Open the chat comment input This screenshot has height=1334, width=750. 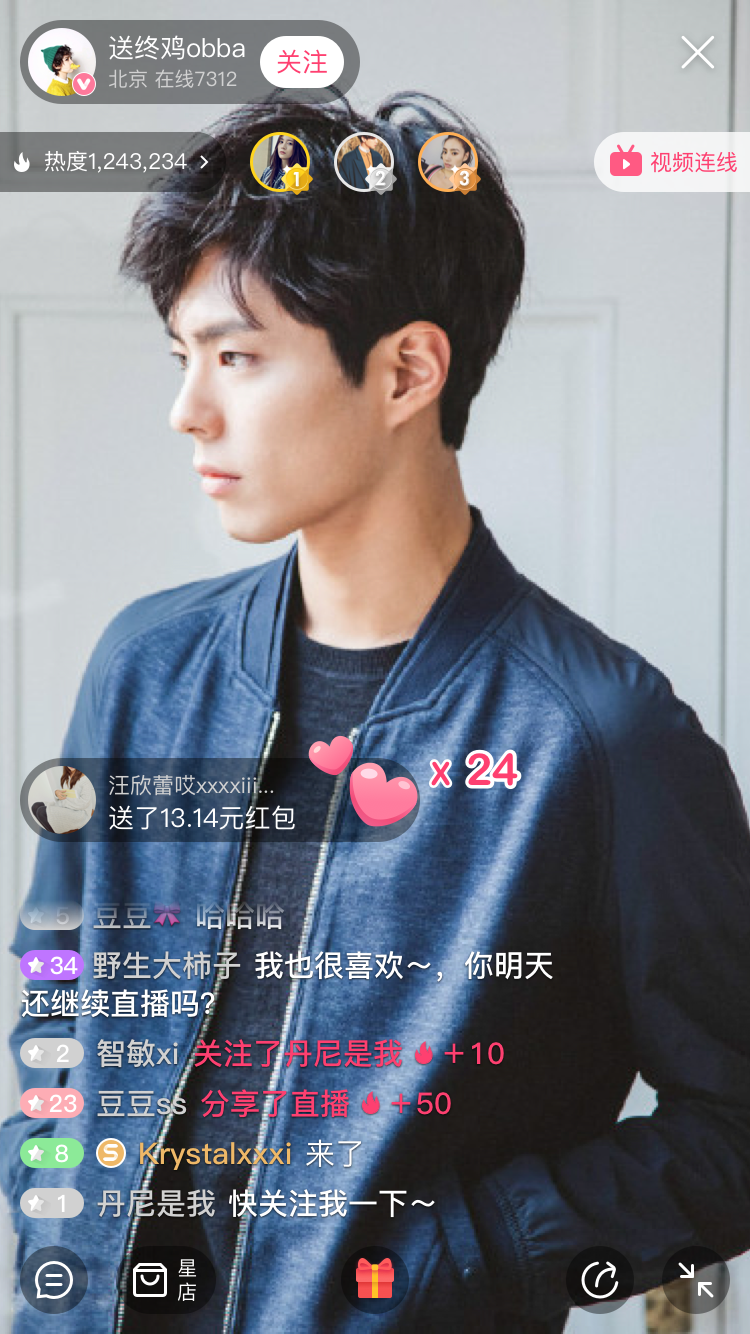pyautogui.click(x=54, y=1279)
